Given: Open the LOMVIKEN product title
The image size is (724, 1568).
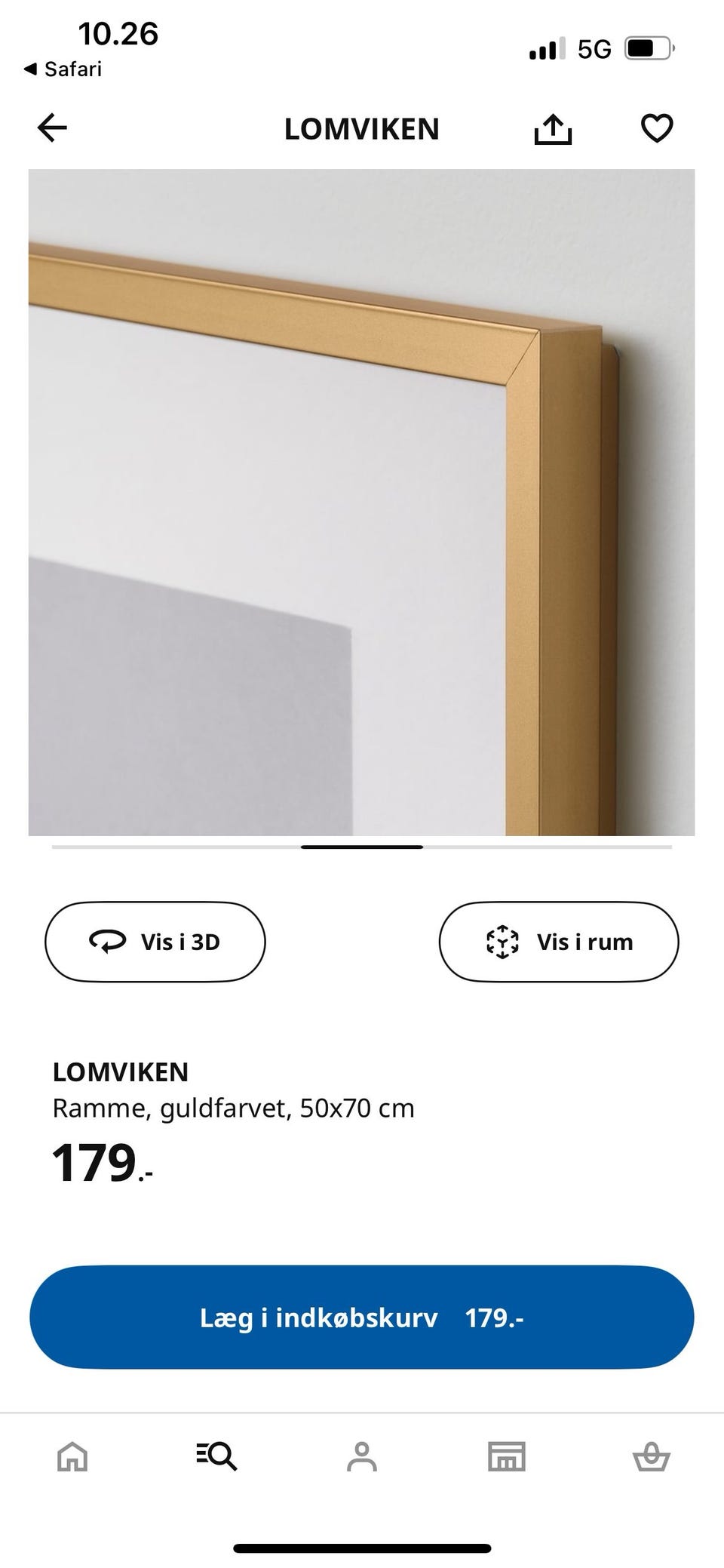Looking at the screenshot, I should point(121,1071).
